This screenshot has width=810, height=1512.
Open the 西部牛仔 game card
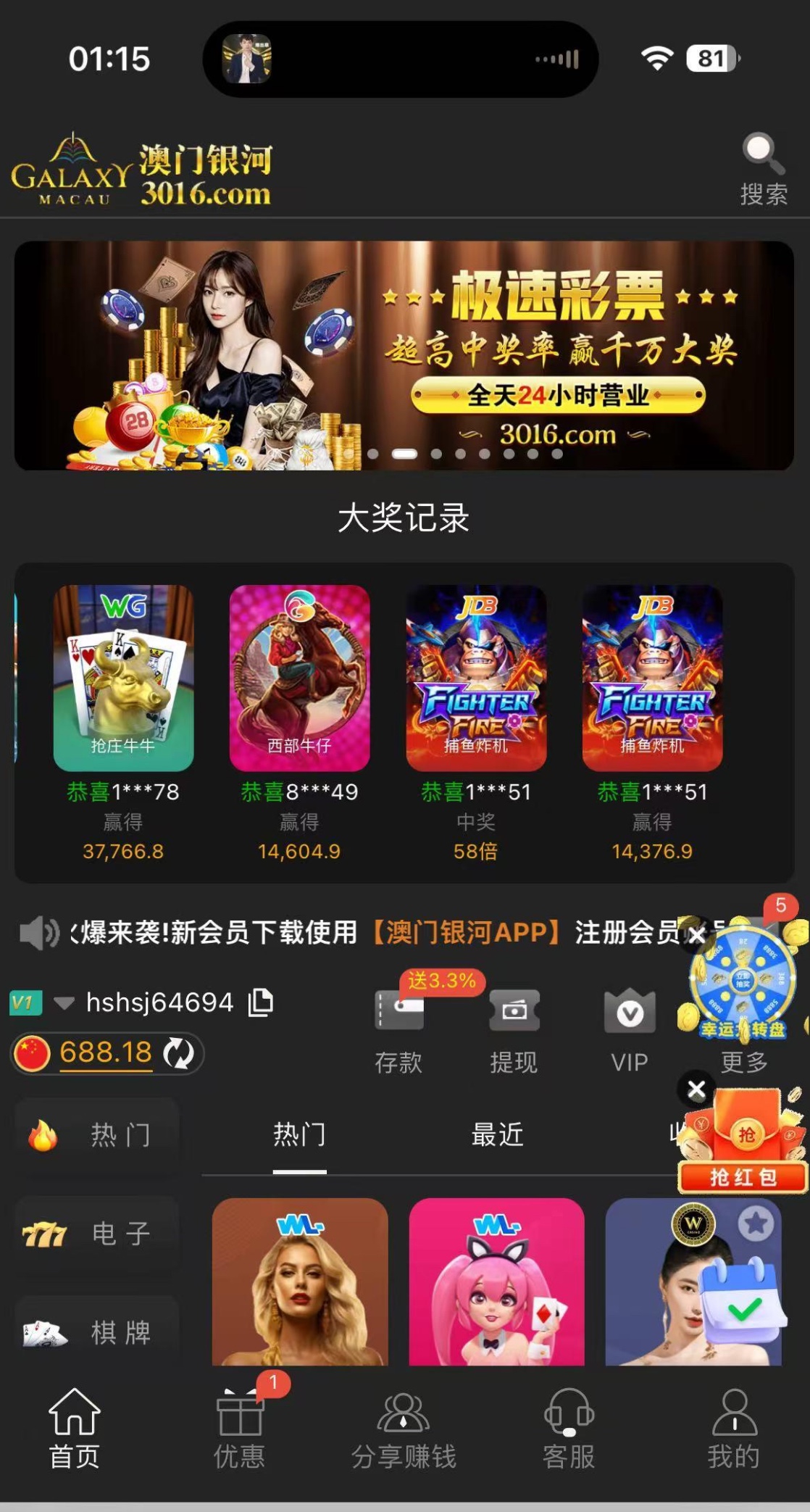(299, 677)
